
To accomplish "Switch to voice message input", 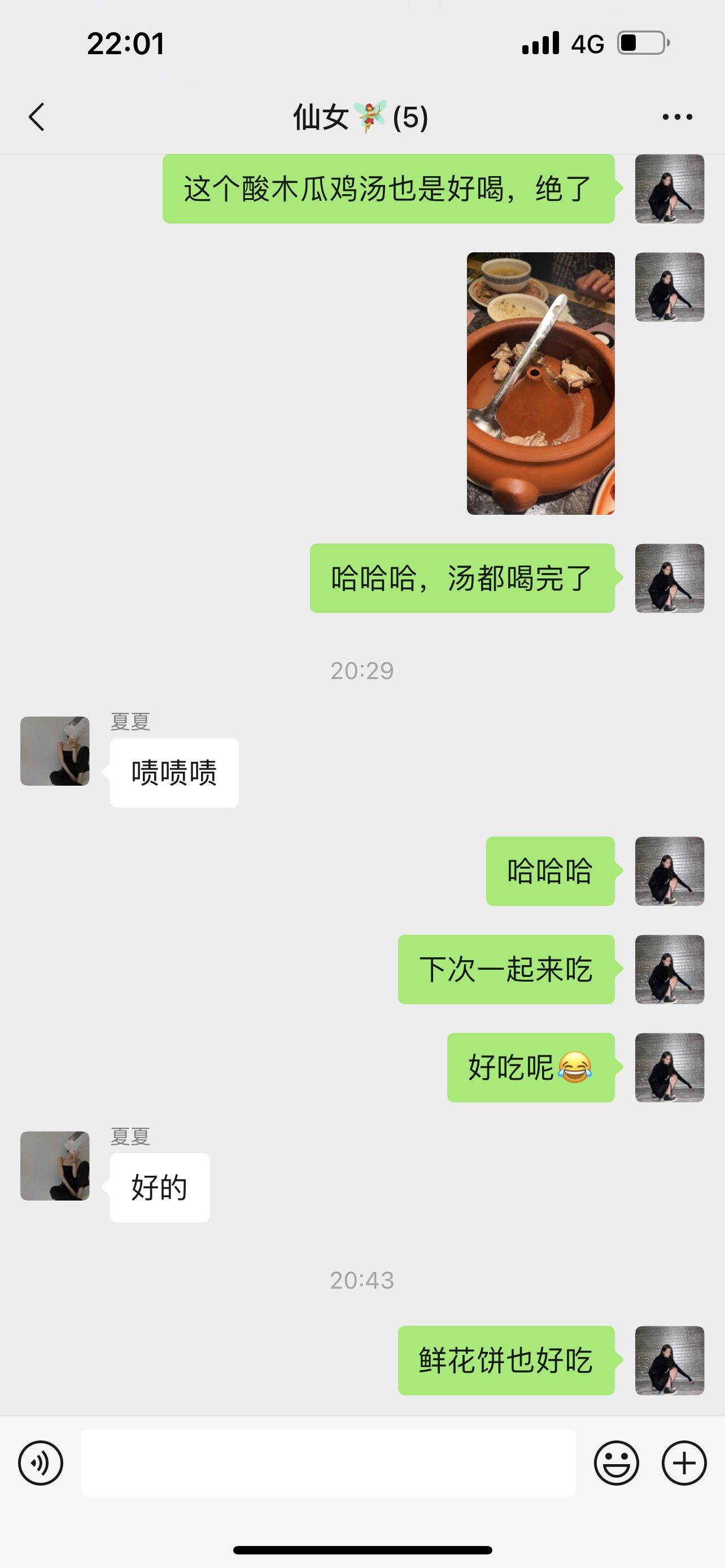I will coord(41,1462).
